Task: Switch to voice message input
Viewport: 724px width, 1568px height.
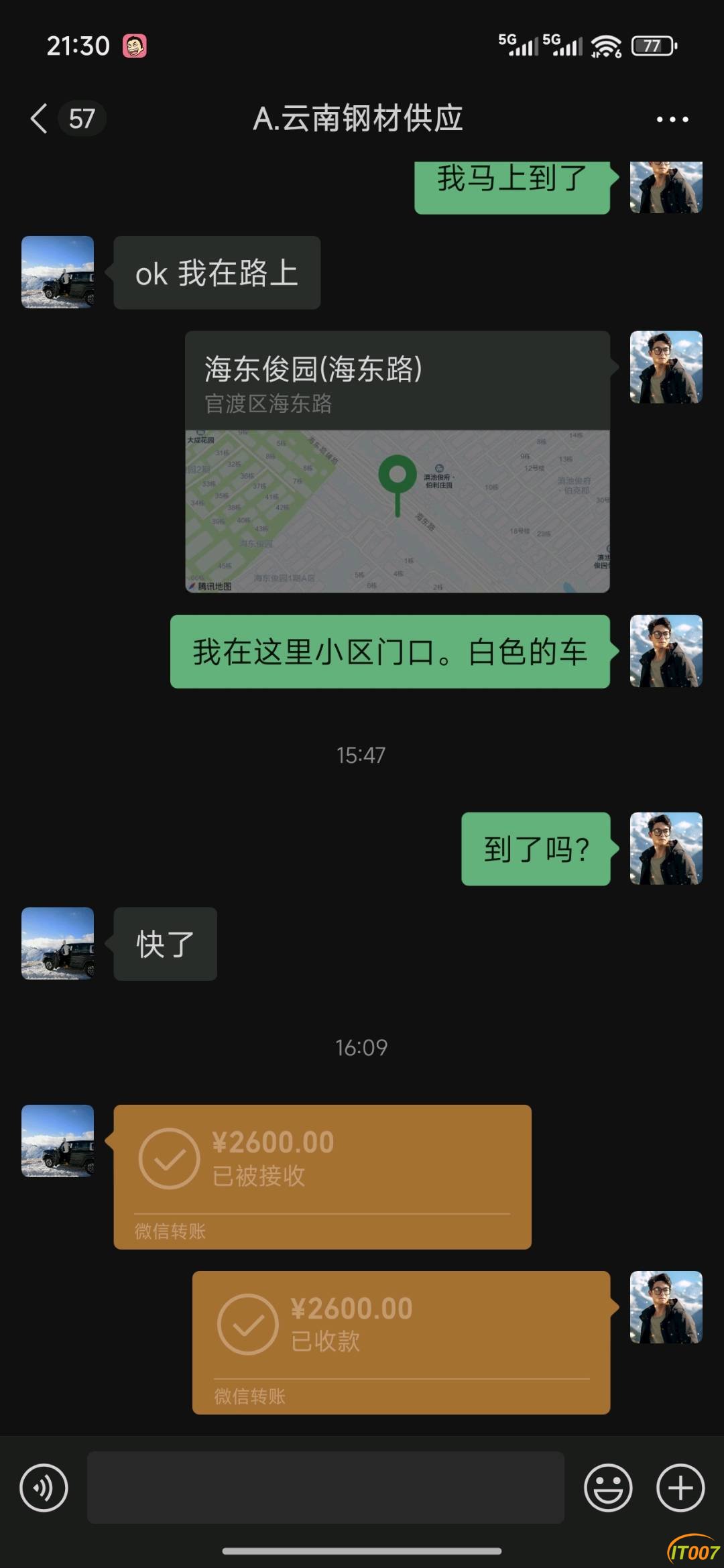Action: tap(44, 1488)
